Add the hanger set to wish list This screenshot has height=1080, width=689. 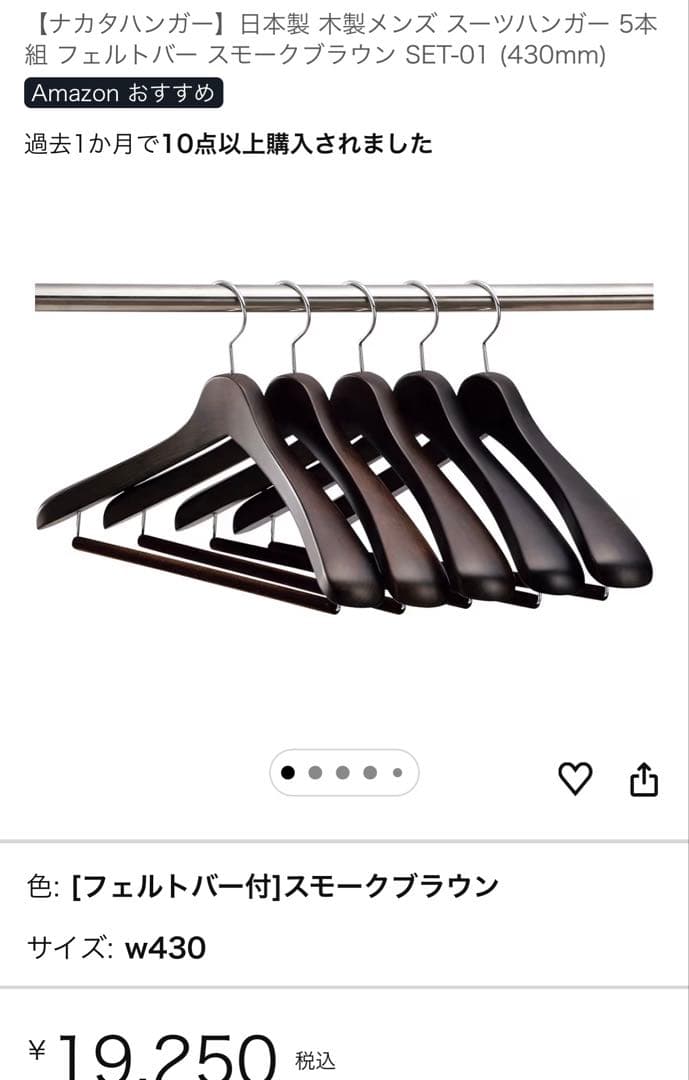click(575, 778)
